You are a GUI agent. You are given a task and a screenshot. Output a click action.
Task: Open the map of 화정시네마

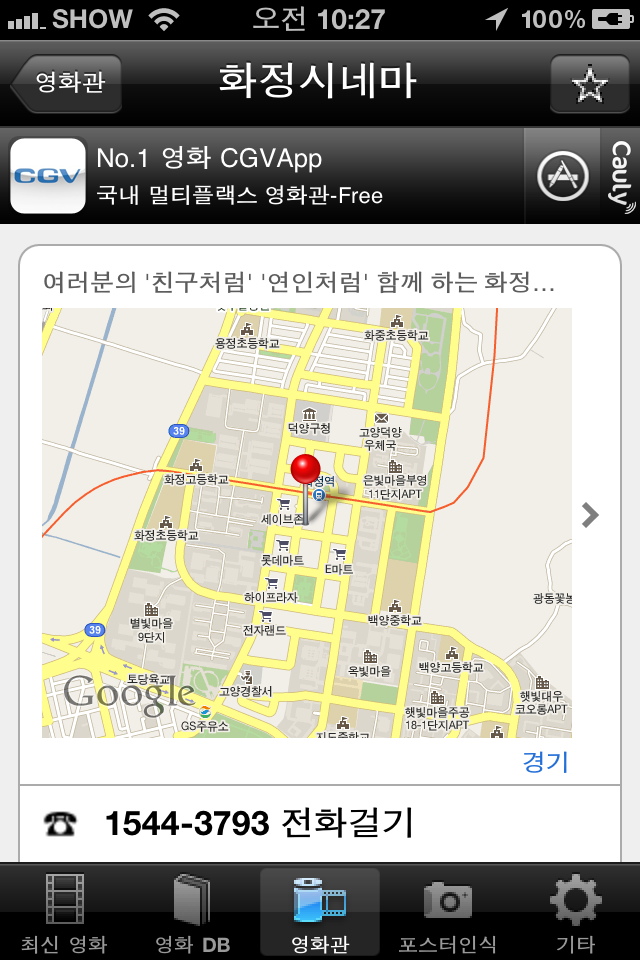click(306, 523)
